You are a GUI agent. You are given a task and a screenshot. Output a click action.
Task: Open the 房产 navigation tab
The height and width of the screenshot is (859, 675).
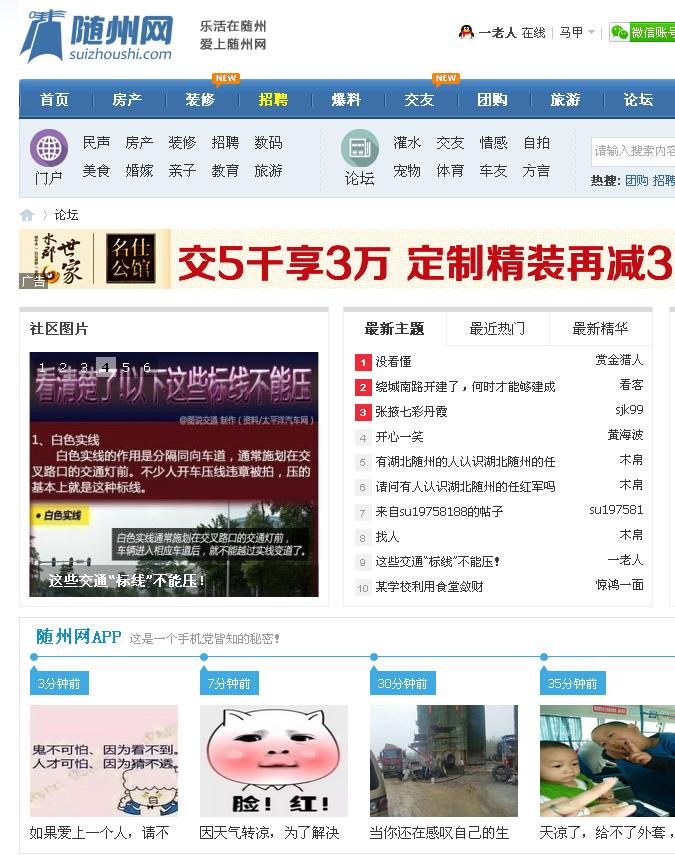coord(127,100)
